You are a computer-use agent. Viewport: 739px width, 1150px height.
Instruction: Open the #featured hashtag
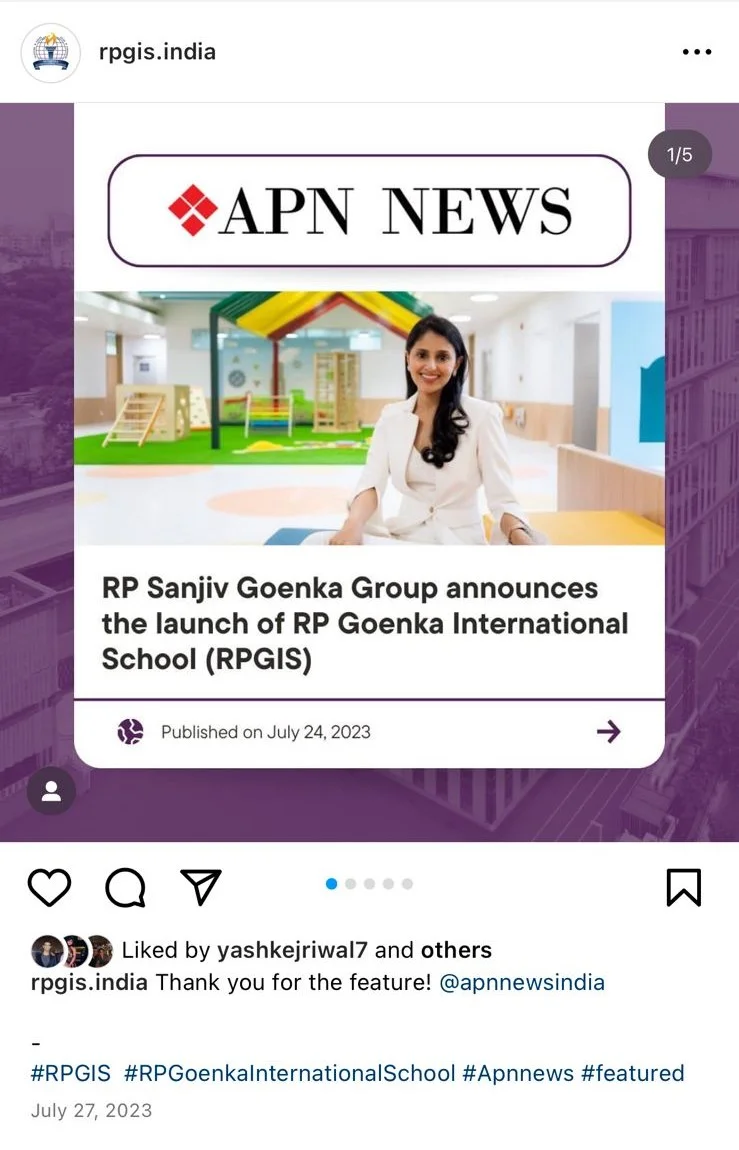click(x=633, y=1073)
